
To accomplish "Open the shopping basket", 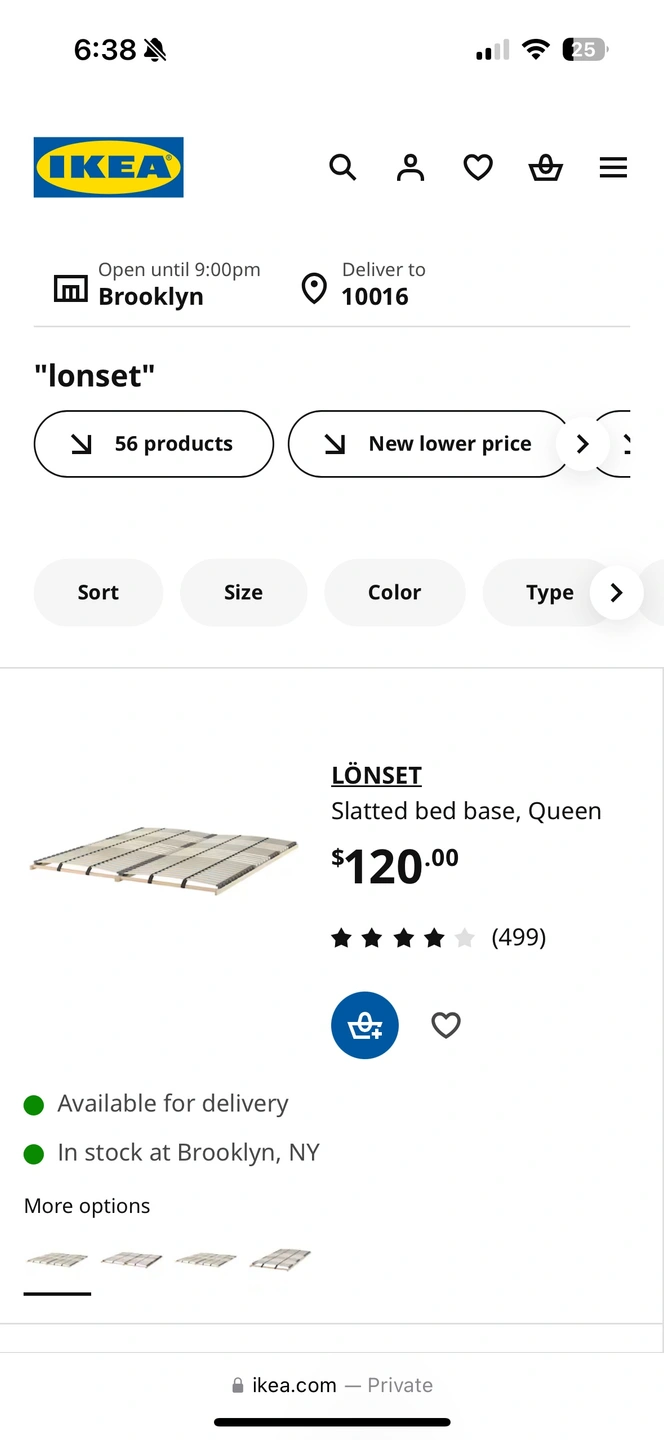I will coord(545,167).
